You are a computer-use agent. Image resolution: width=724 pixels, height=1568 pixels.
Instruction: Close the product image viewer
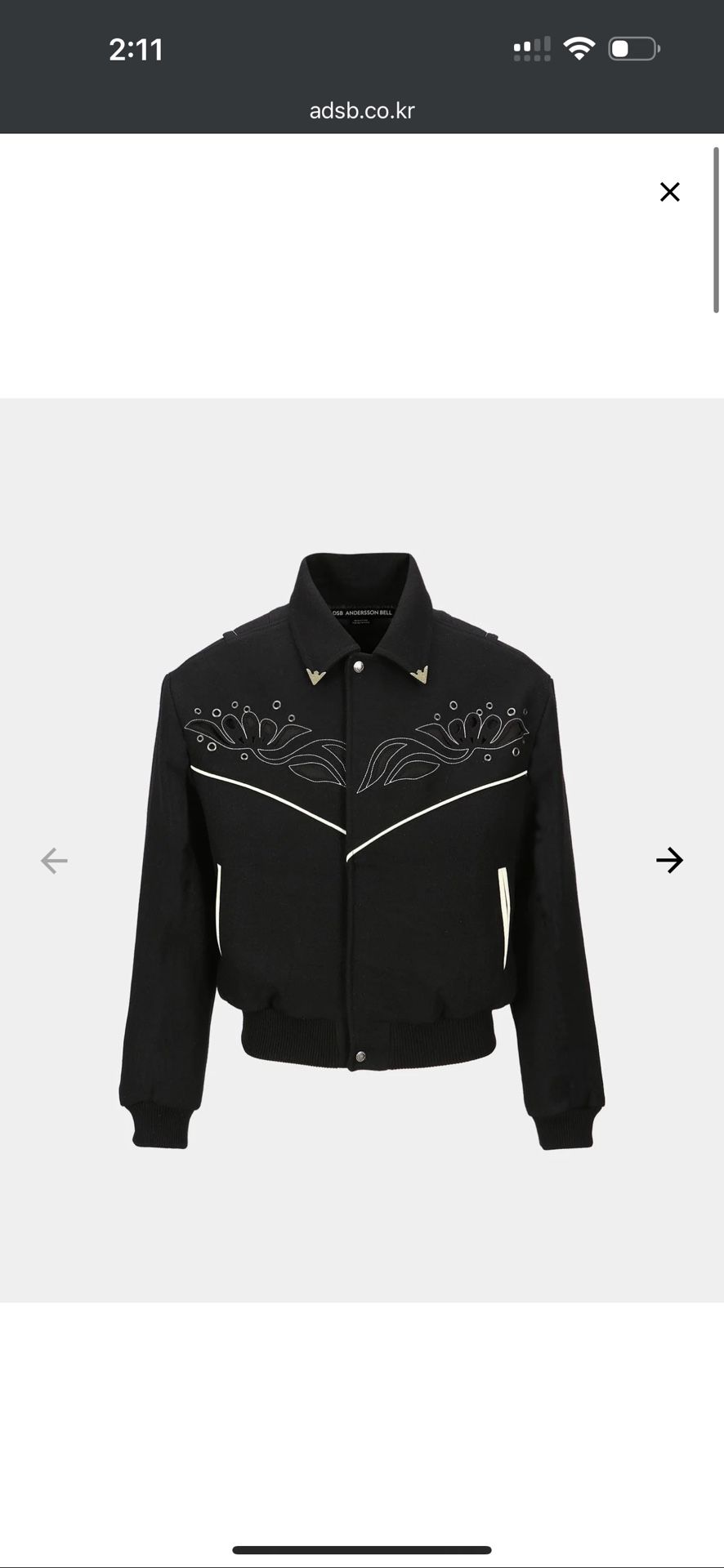[x=669, y=192]
